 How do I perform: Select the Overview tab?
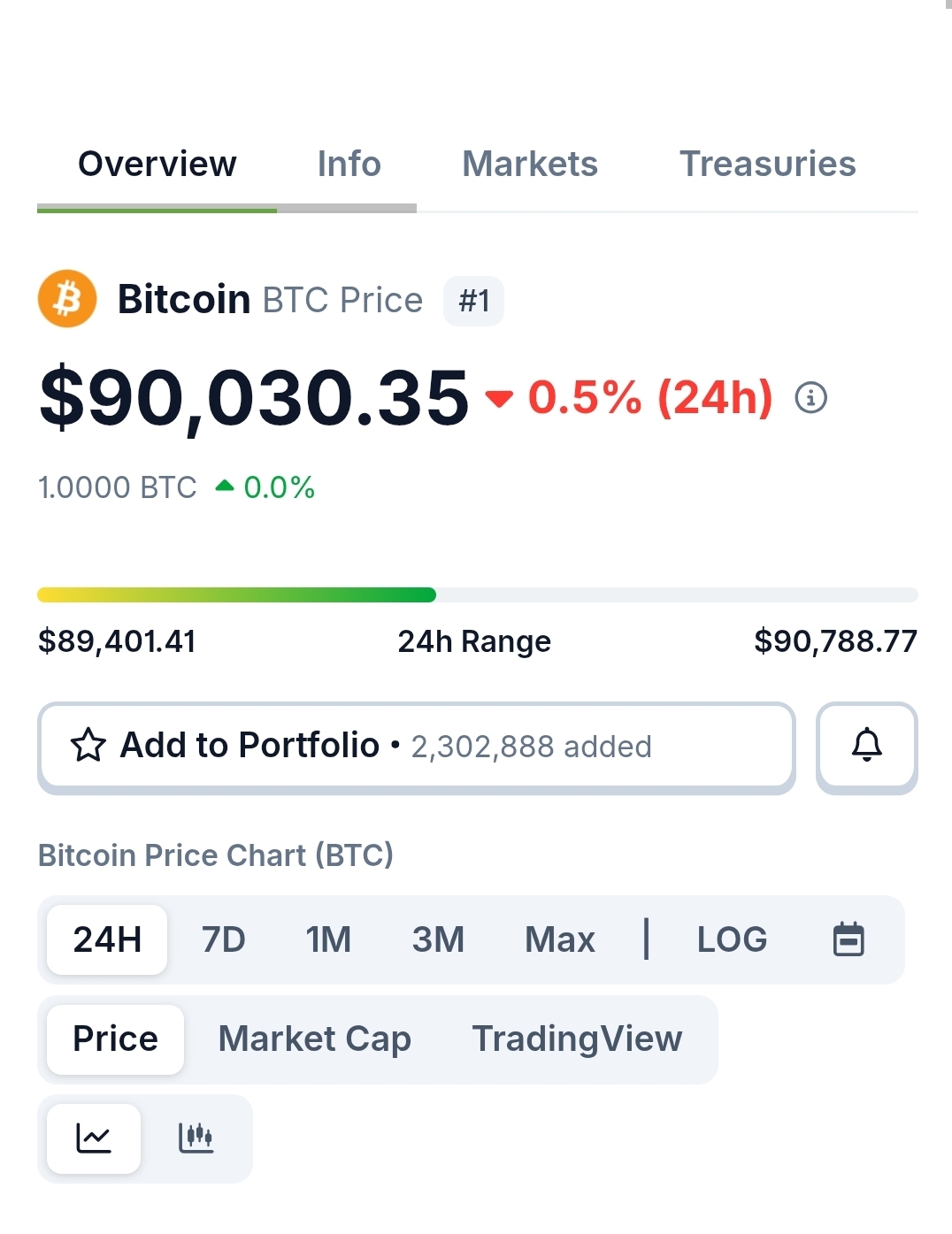pos(157,165)
